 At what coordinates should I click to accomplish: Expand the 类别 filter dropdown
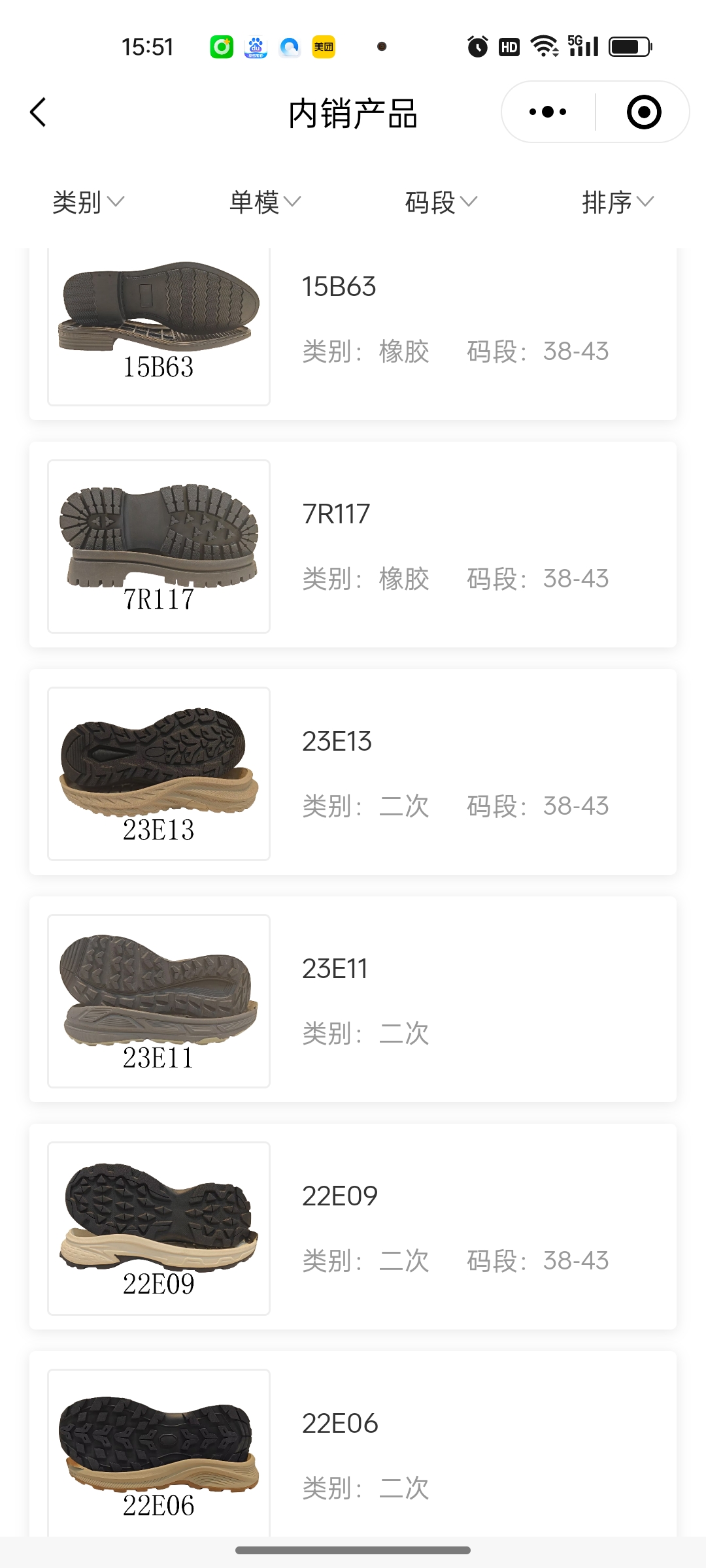point(88,202)
